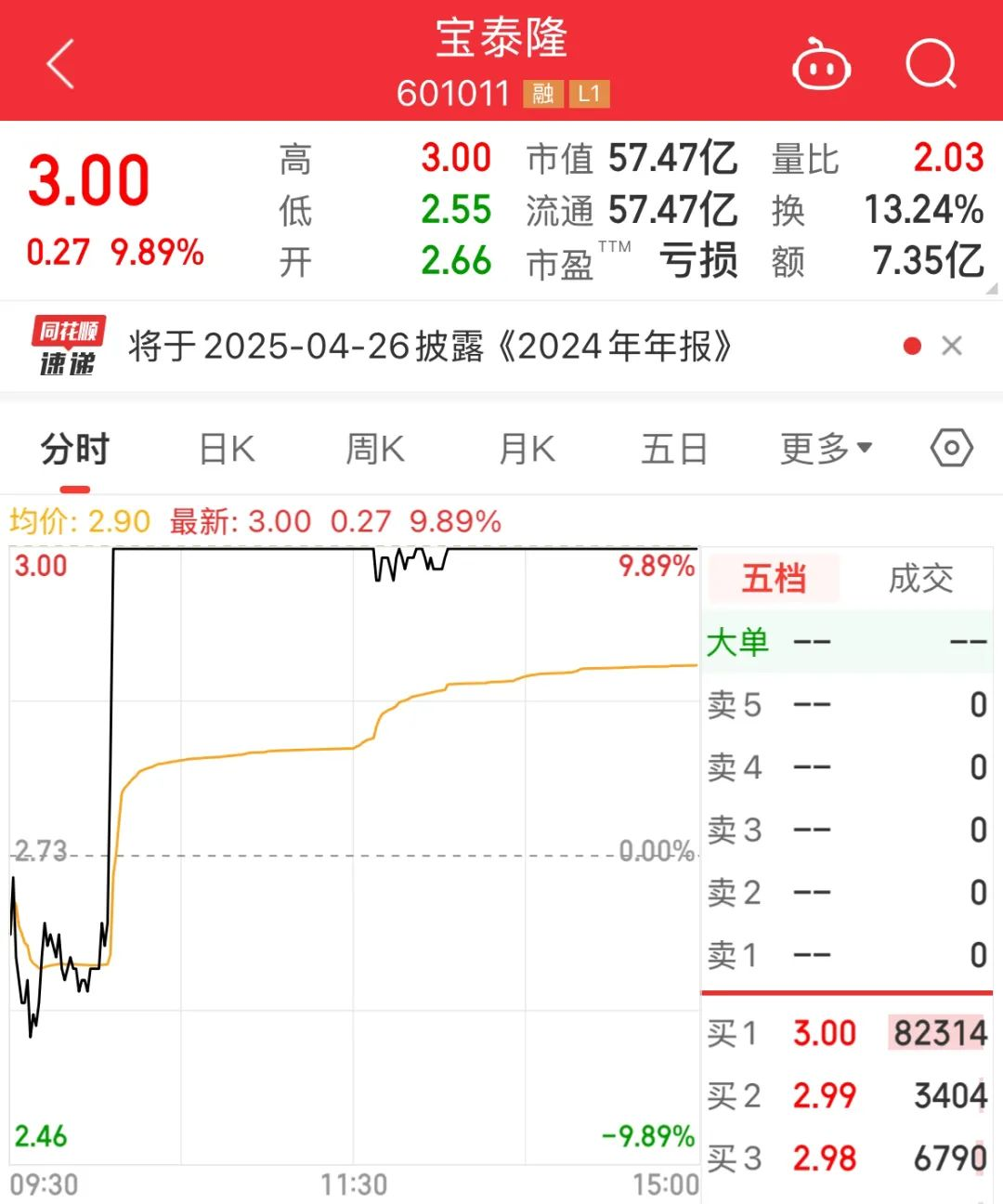Viewport: 1003px width, 1204px height.
Task: Open the 五日 five-day chart view
Action: [672, 448]
